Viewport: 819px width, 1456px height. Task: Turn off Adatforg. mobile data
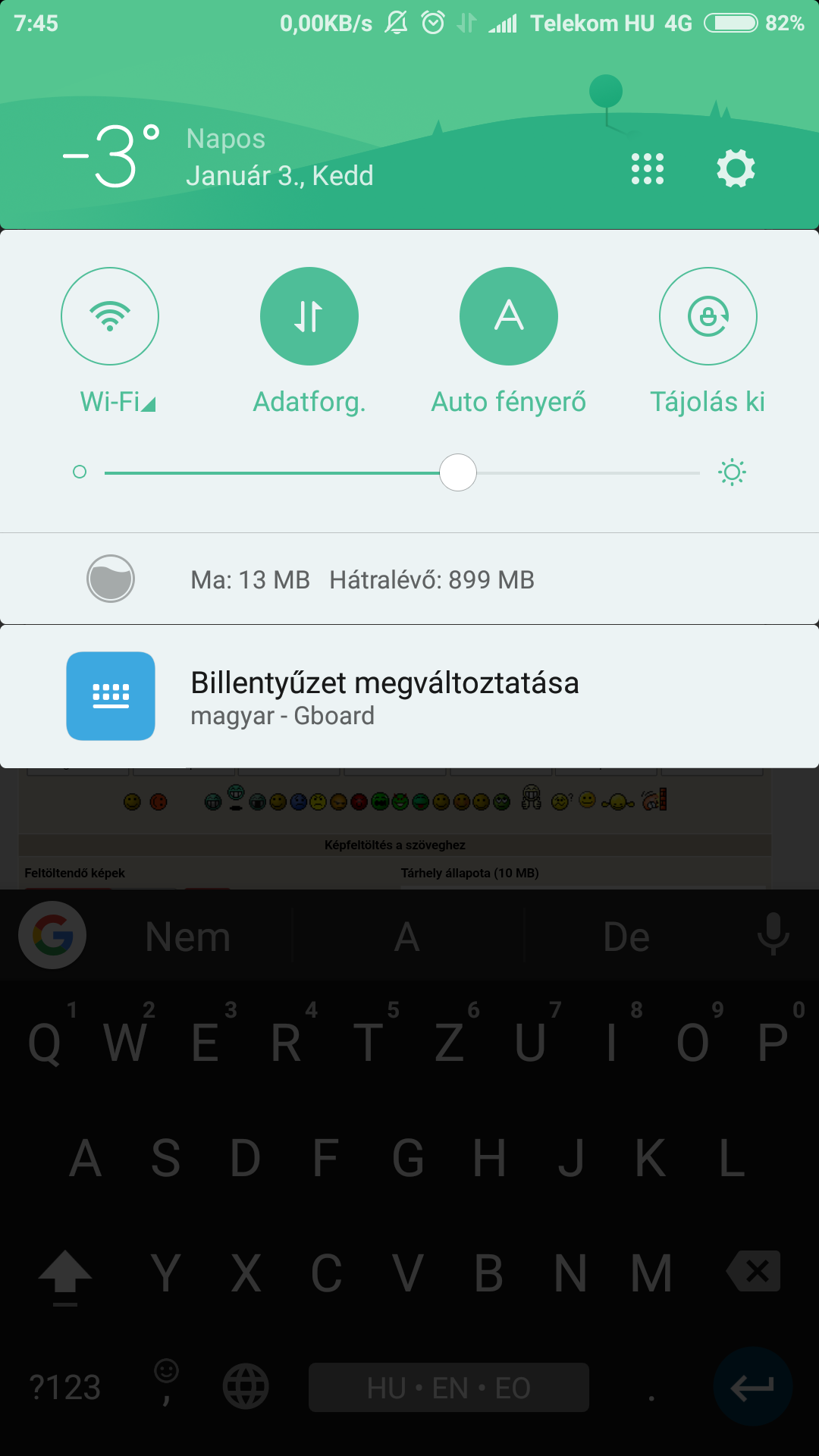coord(309,316)
